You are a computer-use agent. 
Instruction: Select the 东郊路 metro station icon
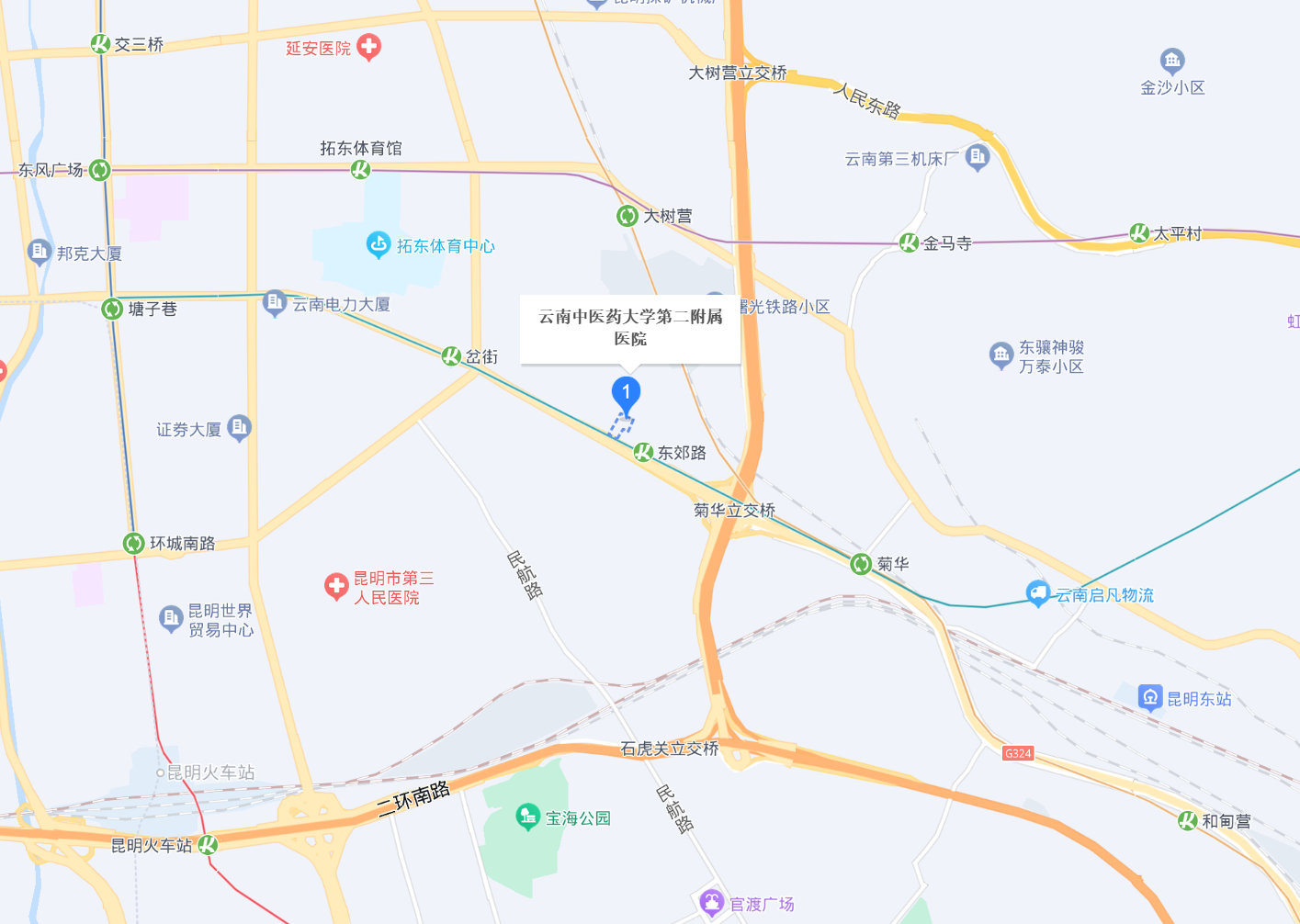pos(643,452)
